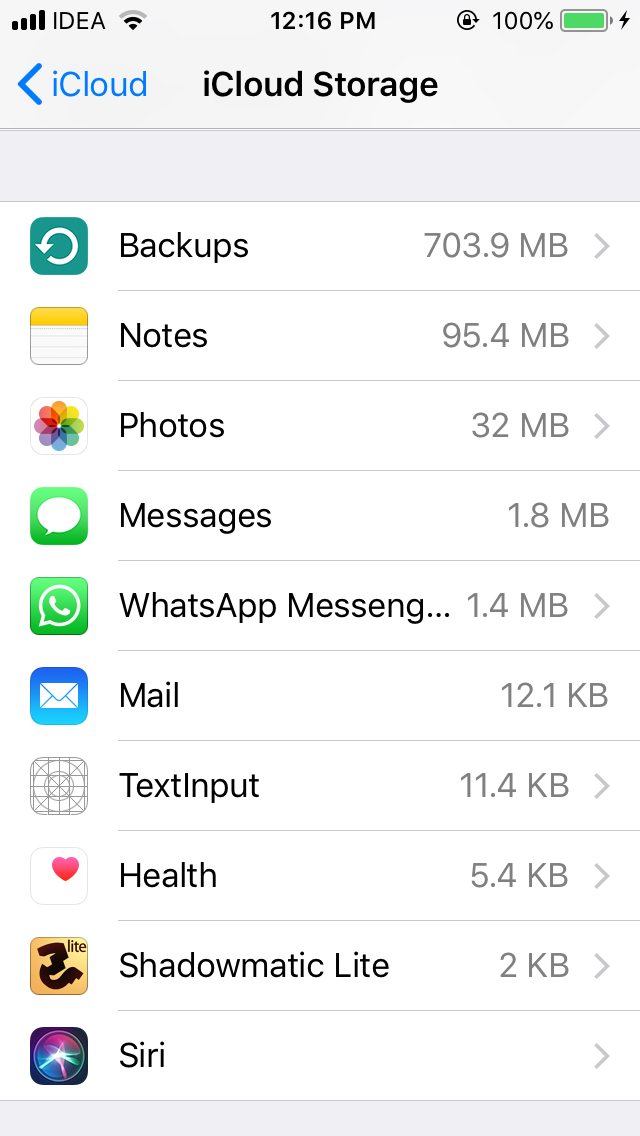Open TextInput storage details
640x1136 pixels.
(x=320, y=786)
